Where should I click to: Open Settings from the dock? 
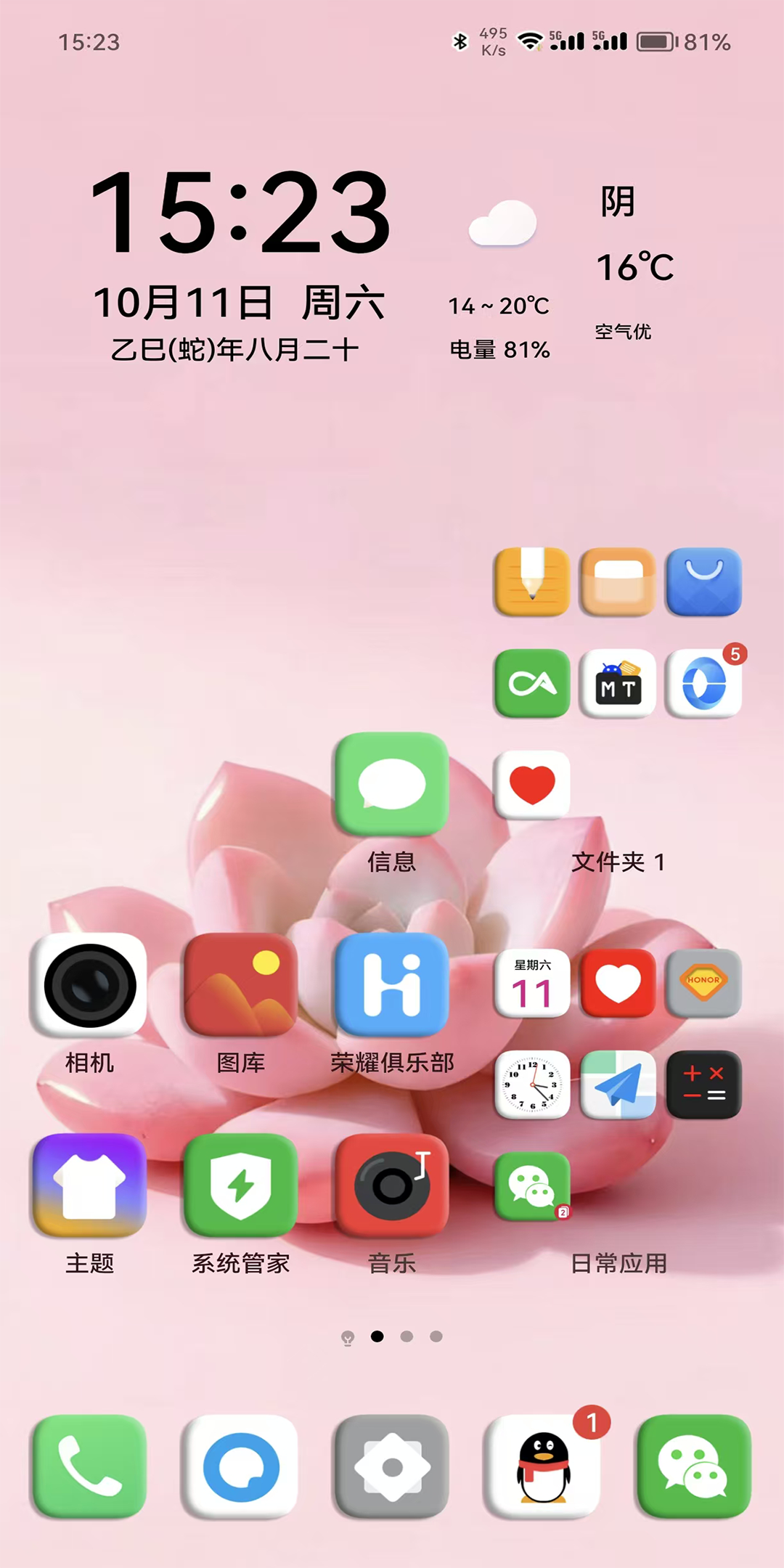[391, 1466]
